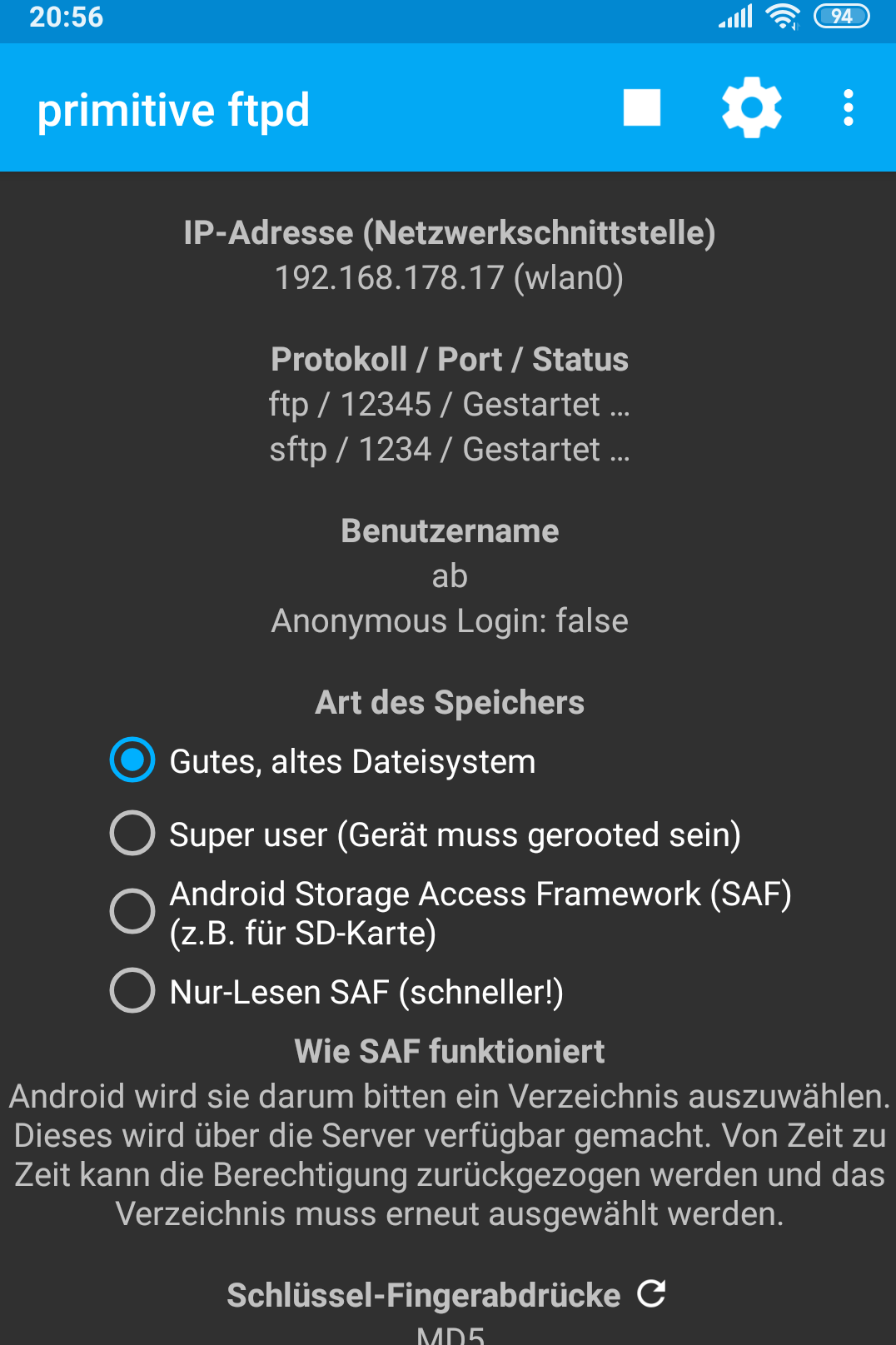This screenshot has width=896, height=1345.
Task: Choose Super user storage type
Action: point(132,833)
